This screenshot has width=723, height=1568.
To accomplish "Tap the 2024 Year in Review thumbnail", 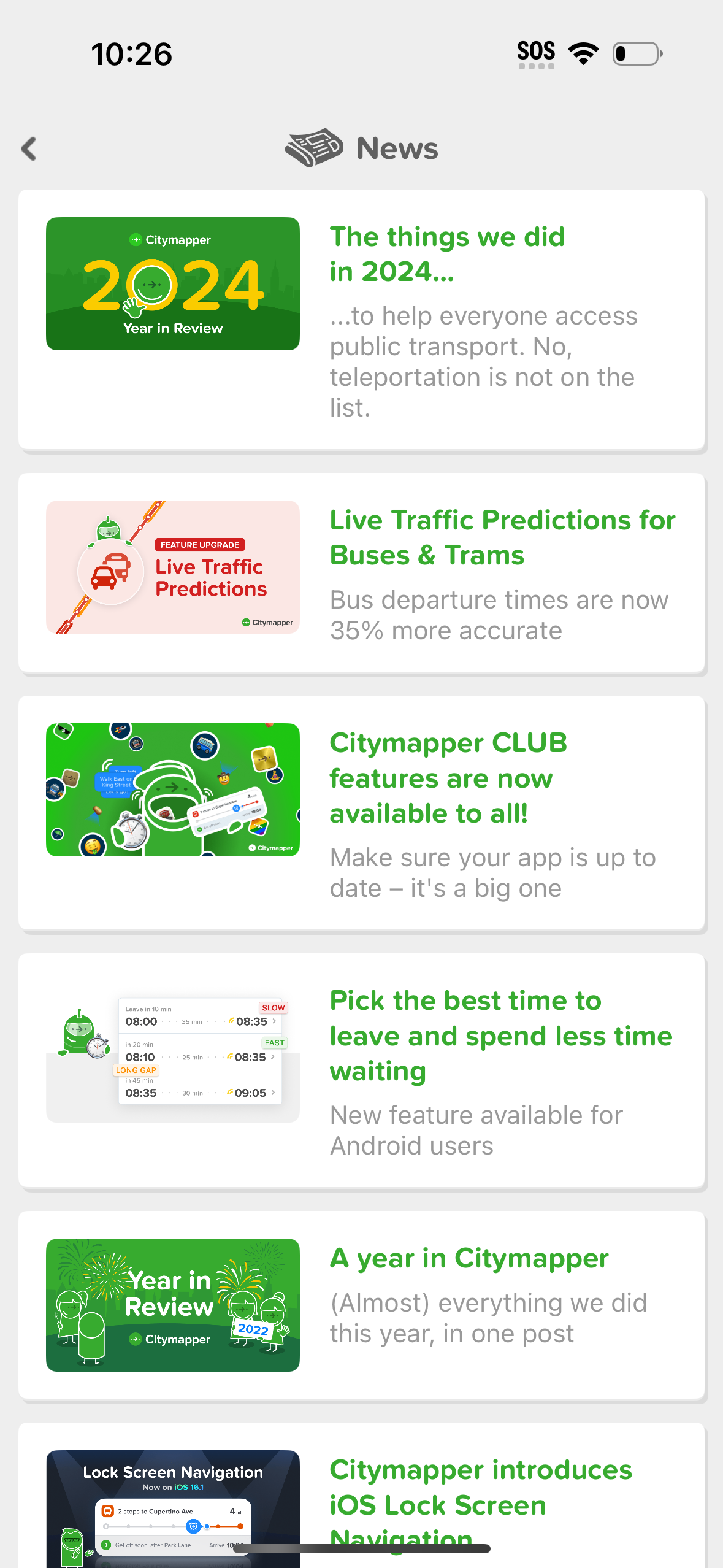I will (172, 283).
